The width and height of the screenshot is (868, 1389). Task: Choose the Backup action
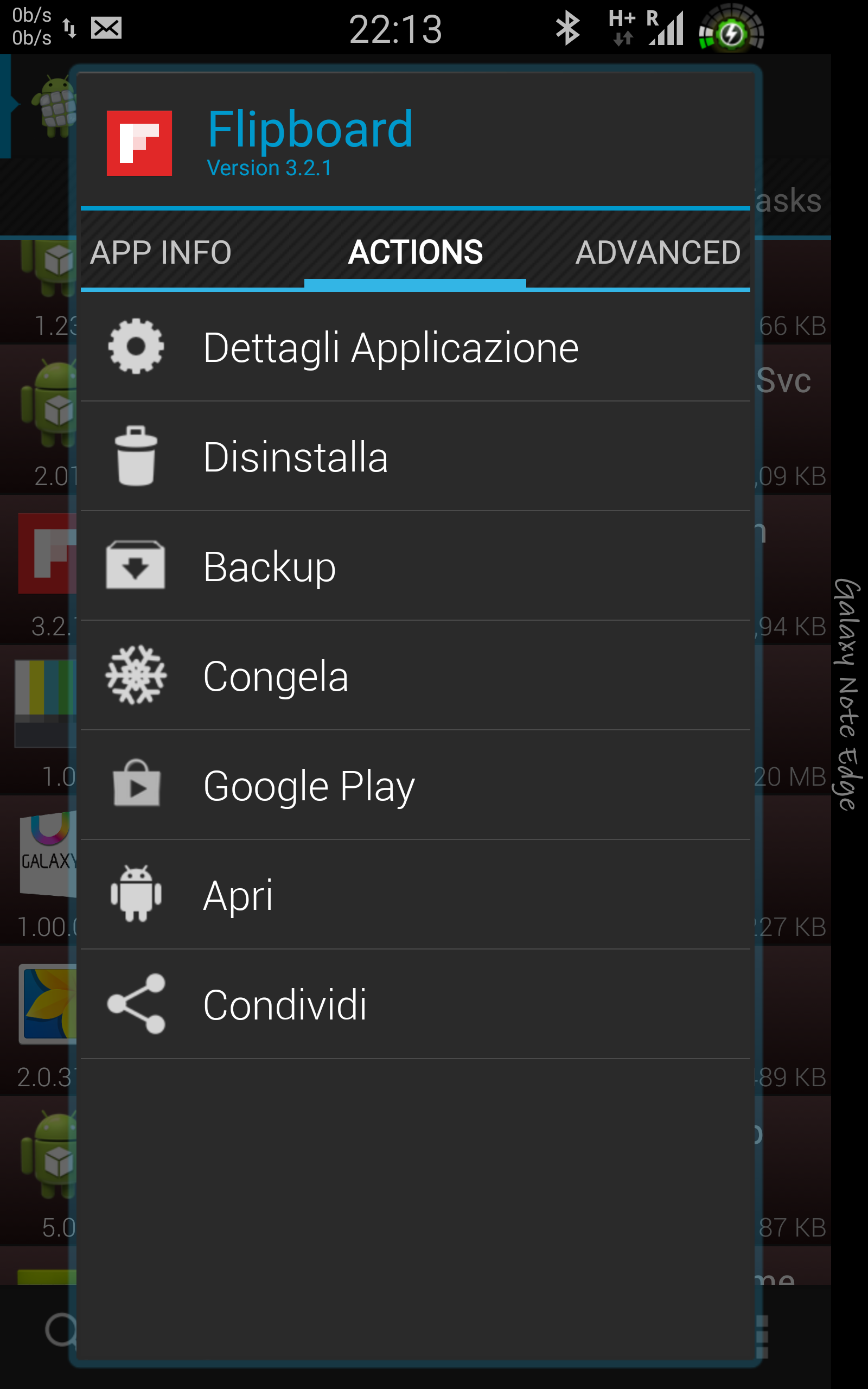(415, 566)
